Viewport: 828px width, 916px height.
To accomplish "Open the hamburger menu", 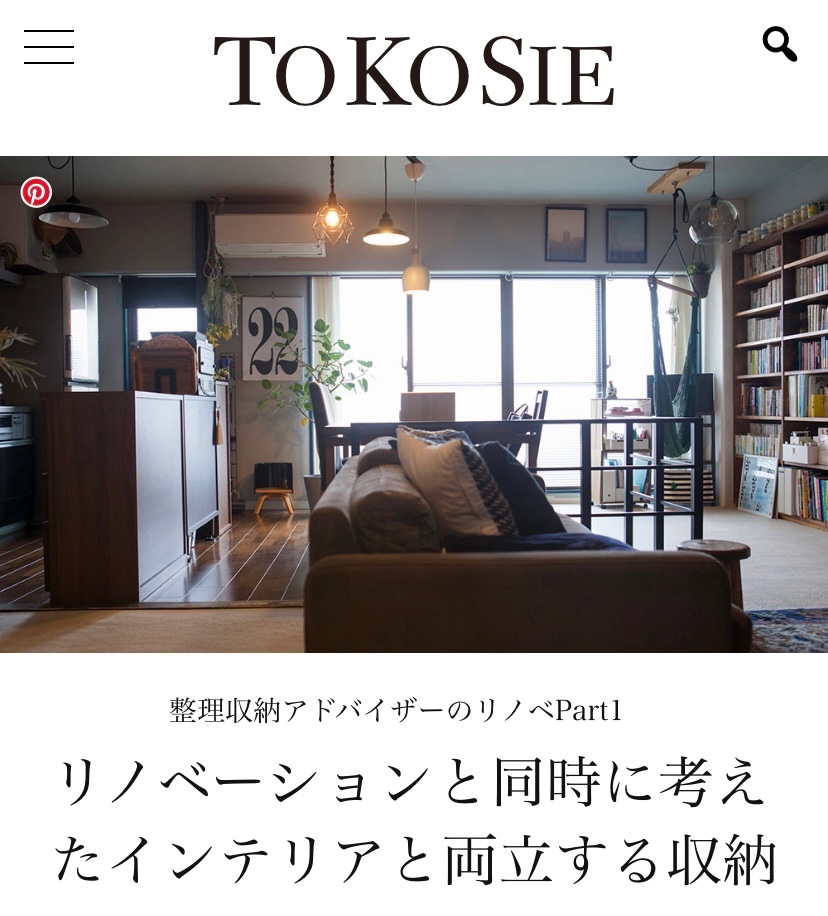I will (x=49, y=47).
